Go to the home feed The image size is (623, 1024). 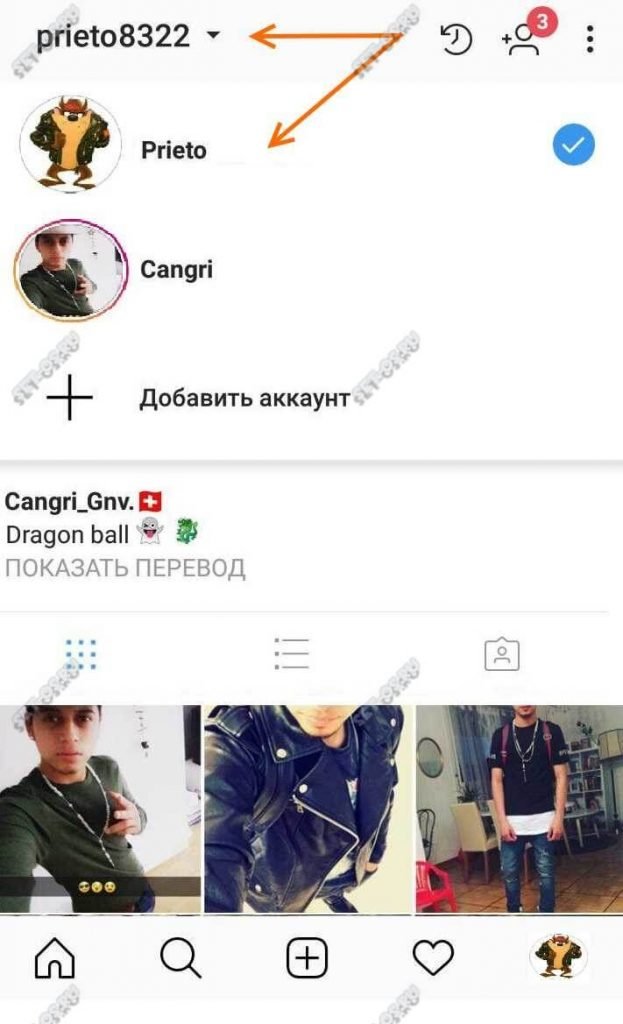coord(55,958)
